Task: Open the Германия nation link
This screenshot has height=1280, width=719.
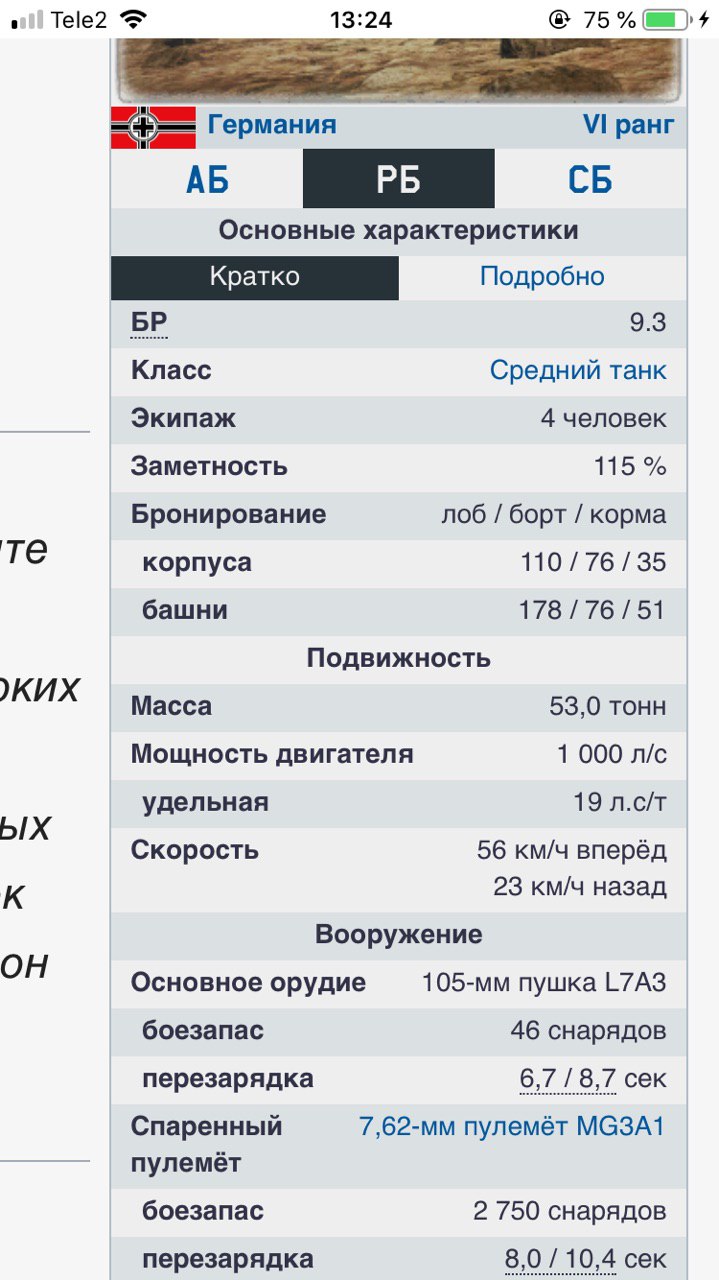Action: (271, 126)
